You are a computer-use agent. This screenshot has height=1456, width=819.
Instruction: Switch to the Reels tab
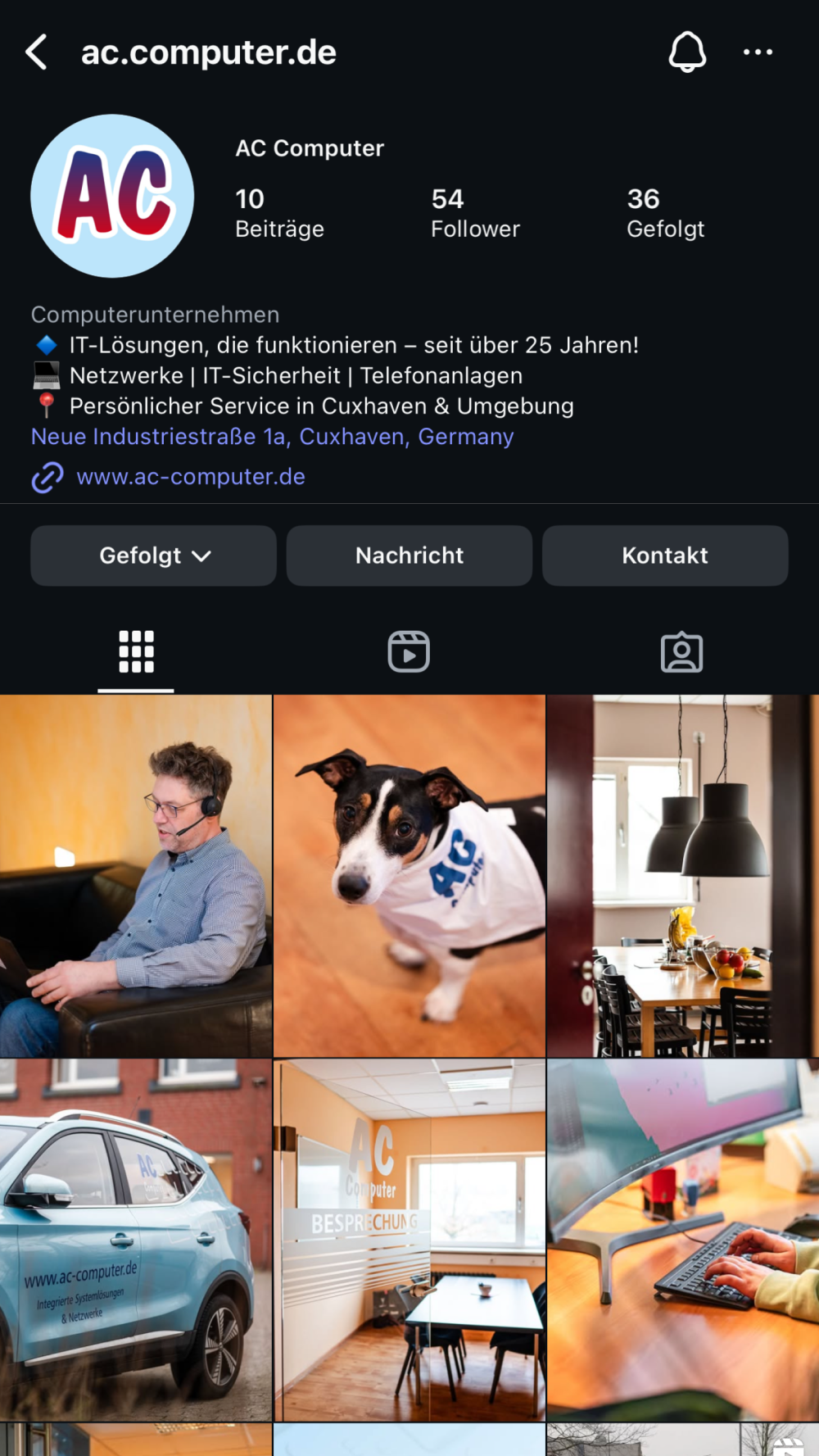(409, 652)
